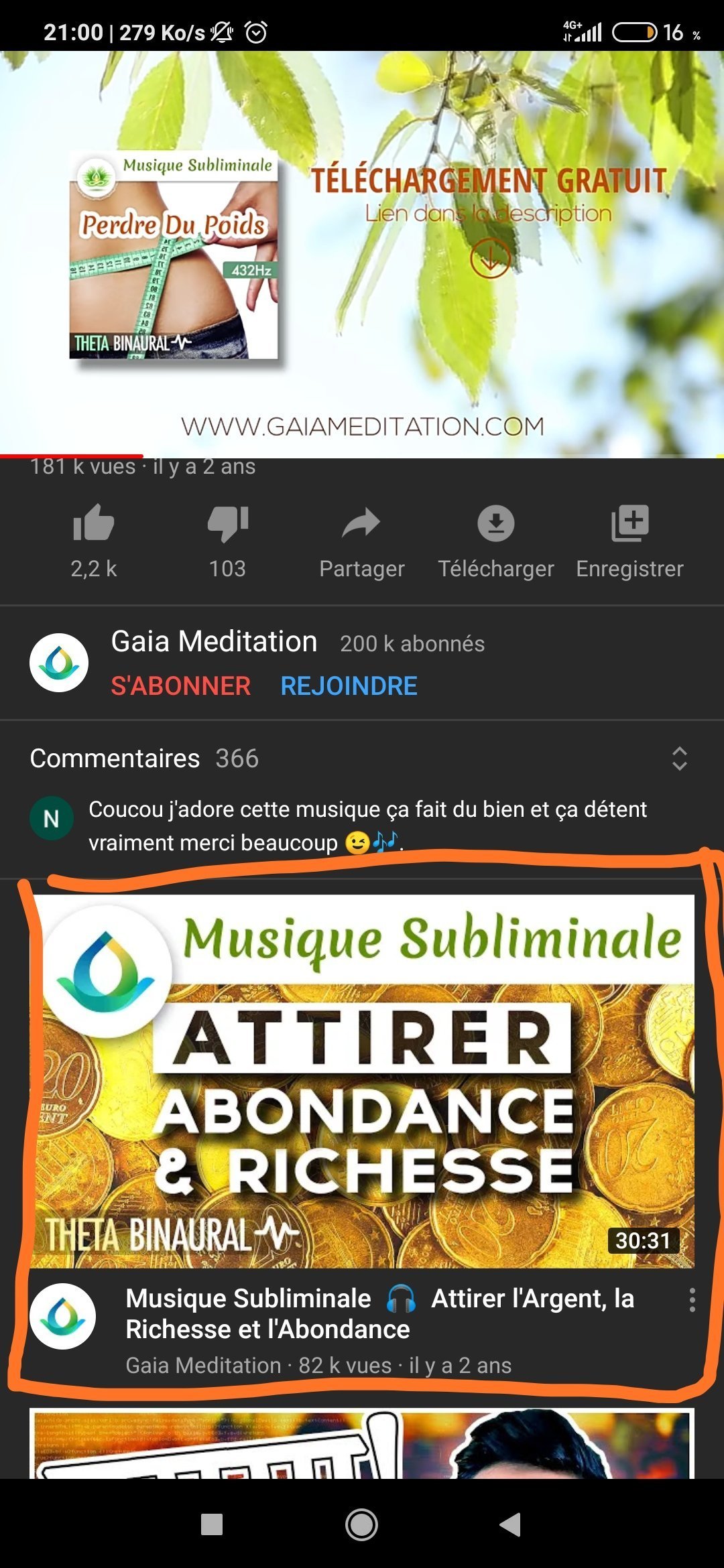Like the video with 2,2 k likes

(x=94, y=541)
